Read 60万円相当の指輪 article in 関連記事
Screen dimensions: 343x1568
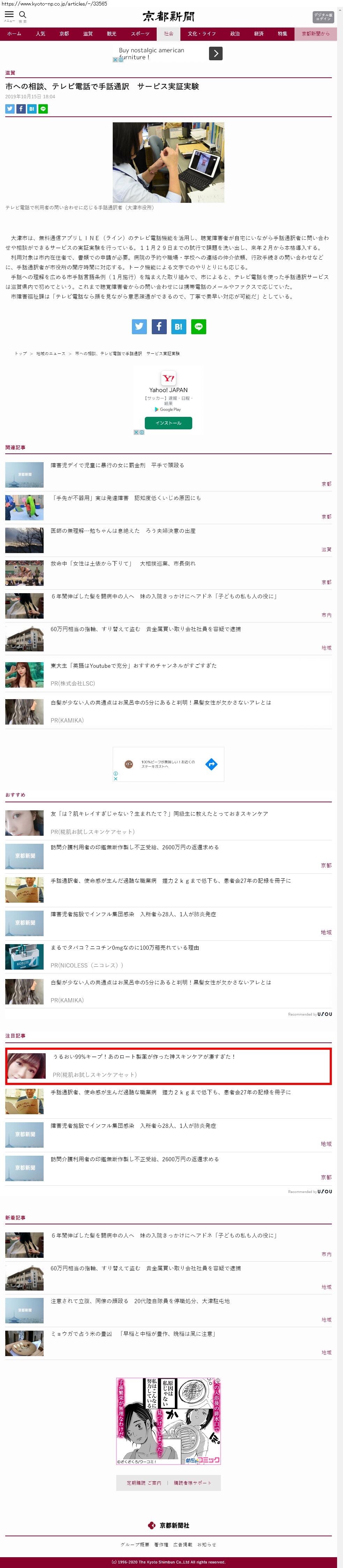[x=146, y=629]
